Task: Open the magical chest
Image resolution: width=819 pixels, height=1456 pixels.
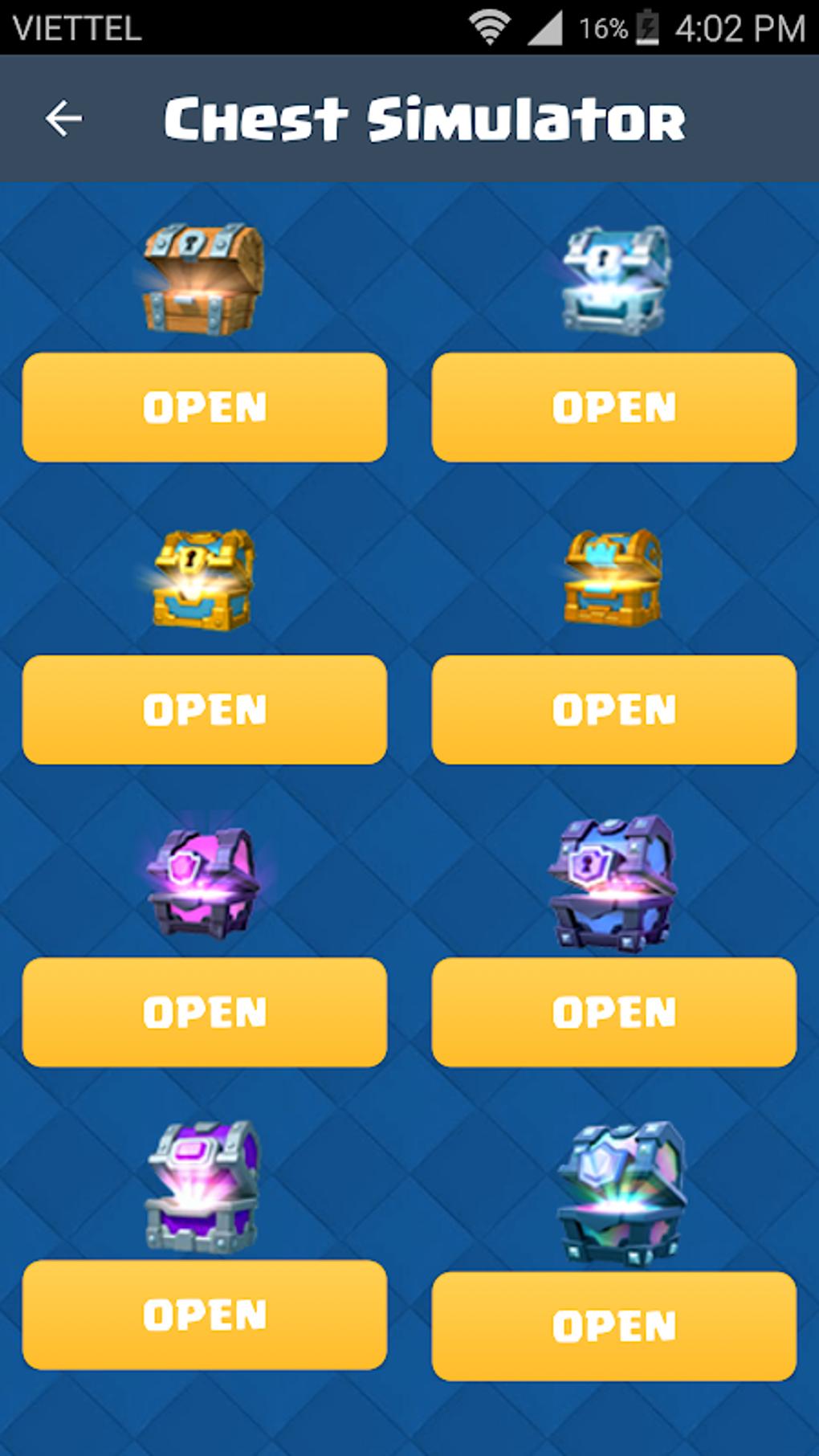Action: 205,1010
